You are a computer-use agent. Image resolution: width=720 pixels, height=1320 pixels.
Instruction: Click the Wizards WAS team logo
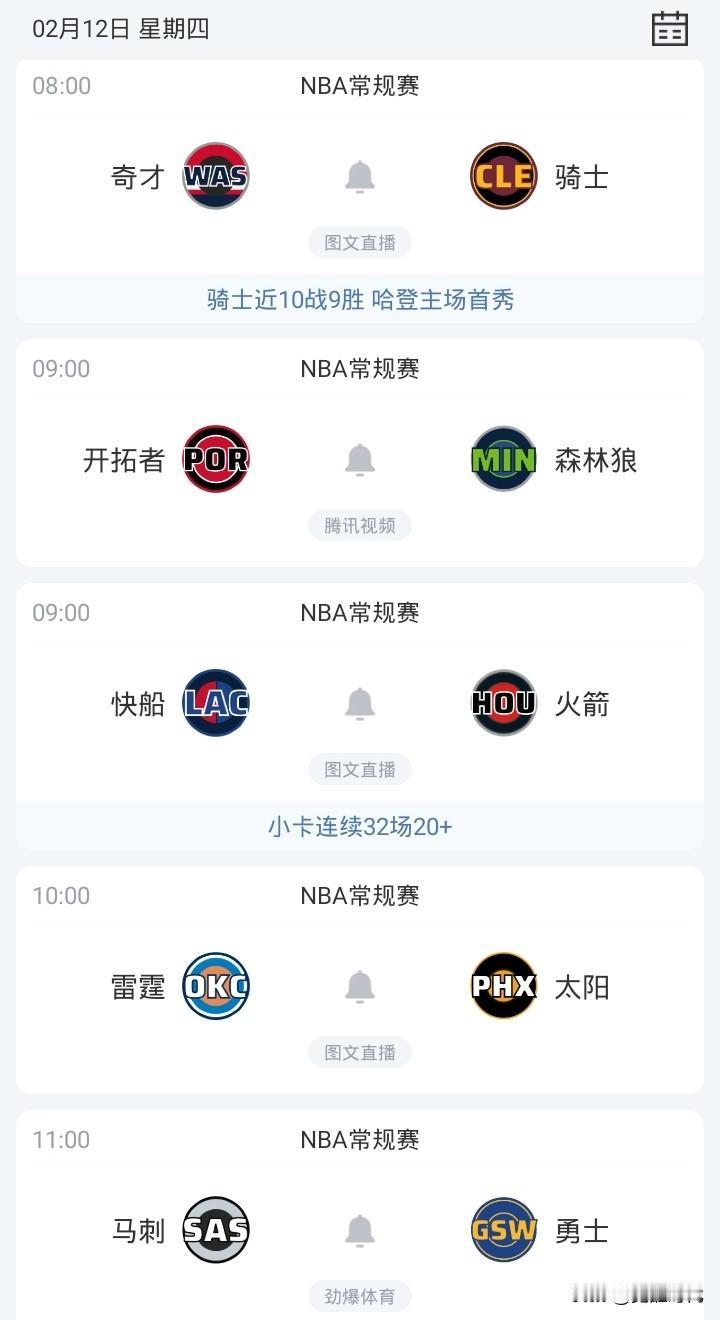[x=215, y=175]
